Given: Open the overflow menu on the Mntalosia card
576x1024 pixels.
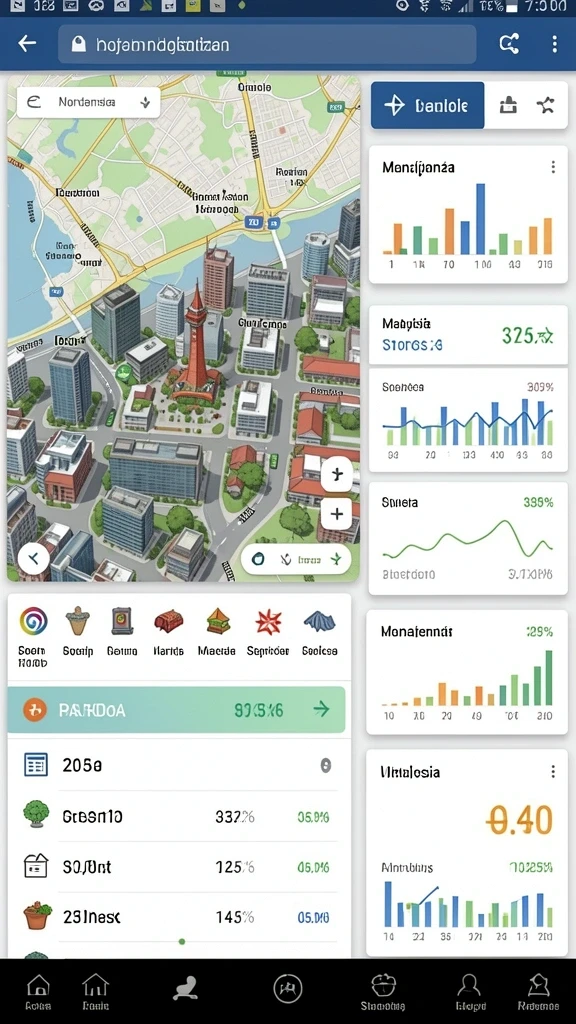Looking at the screenshot, I should pyautogui.click(x=553, y=772).
